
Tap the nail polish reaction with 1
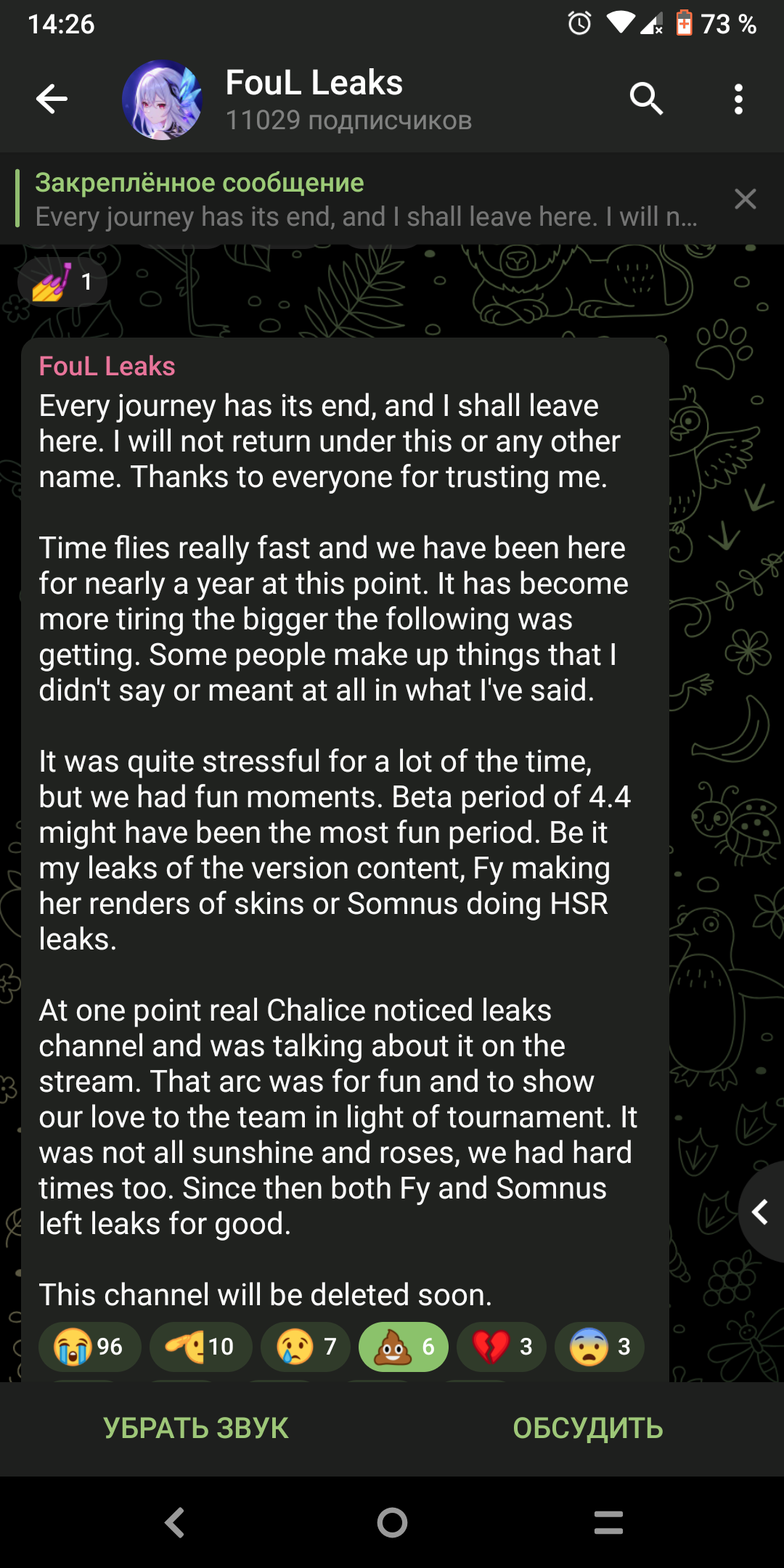click(62, 282)
